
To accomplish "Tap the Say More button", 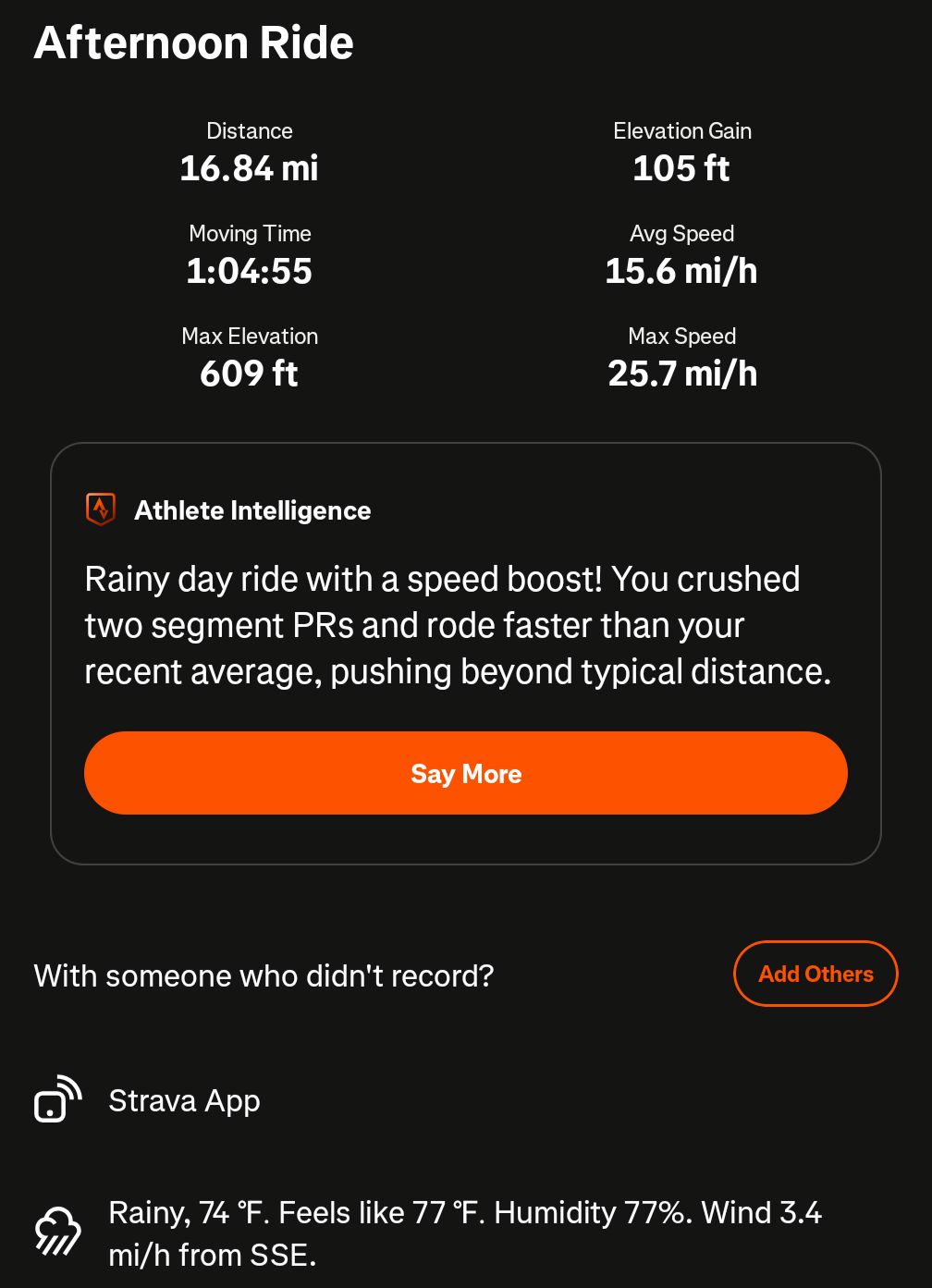I will coord(466,773).
